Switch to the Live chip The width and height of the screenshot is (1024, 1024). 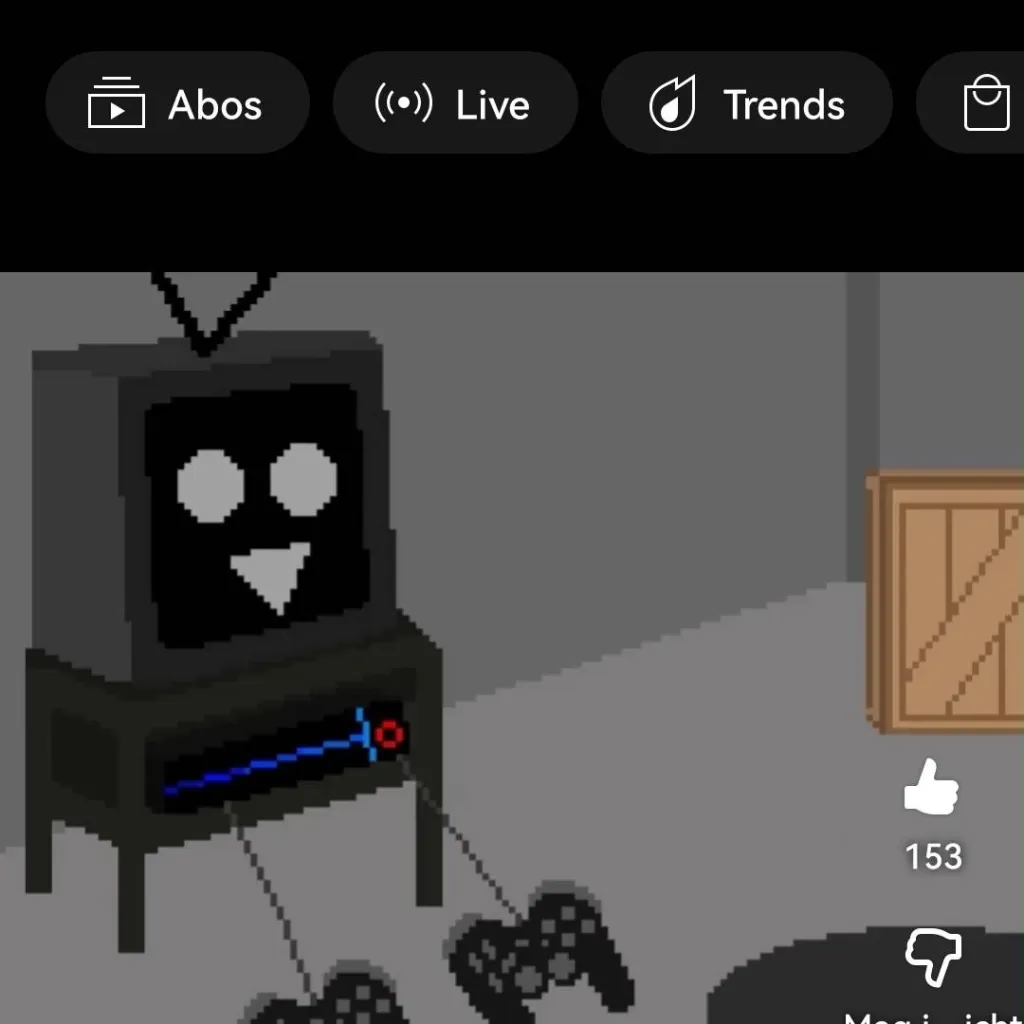(x=455, y=104)
